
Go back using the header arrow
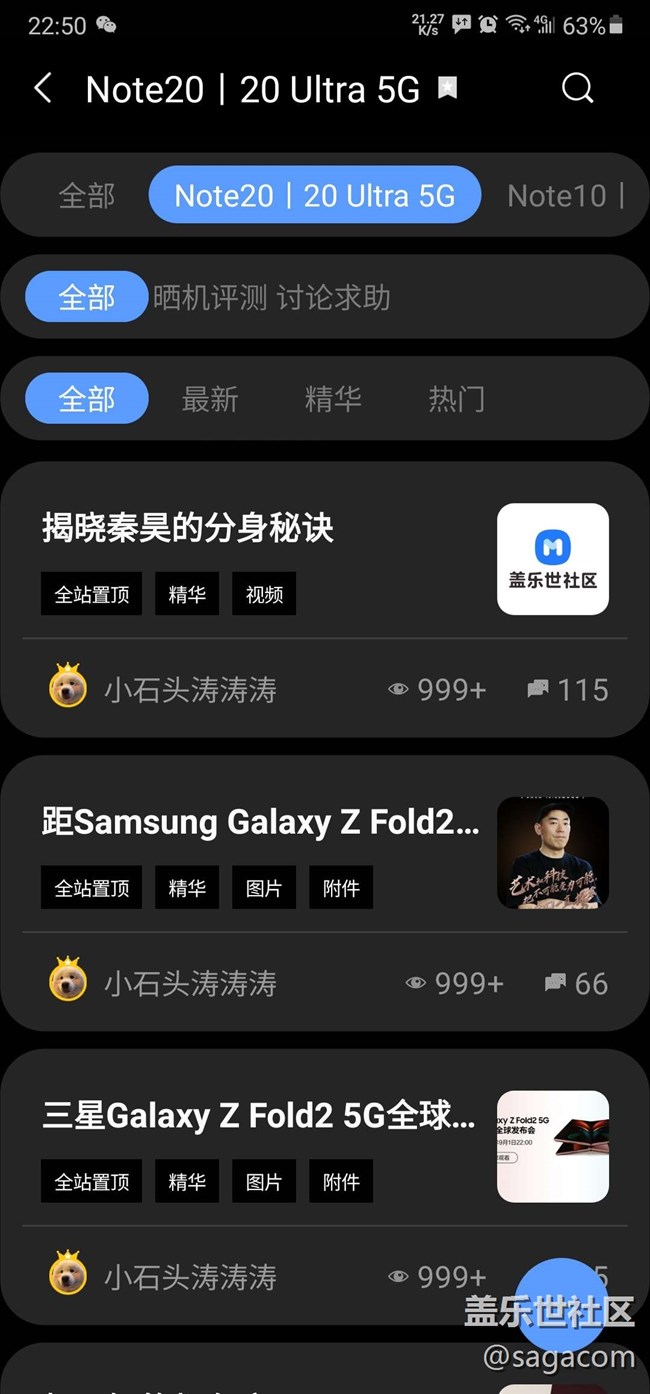[x=42, y=89]
